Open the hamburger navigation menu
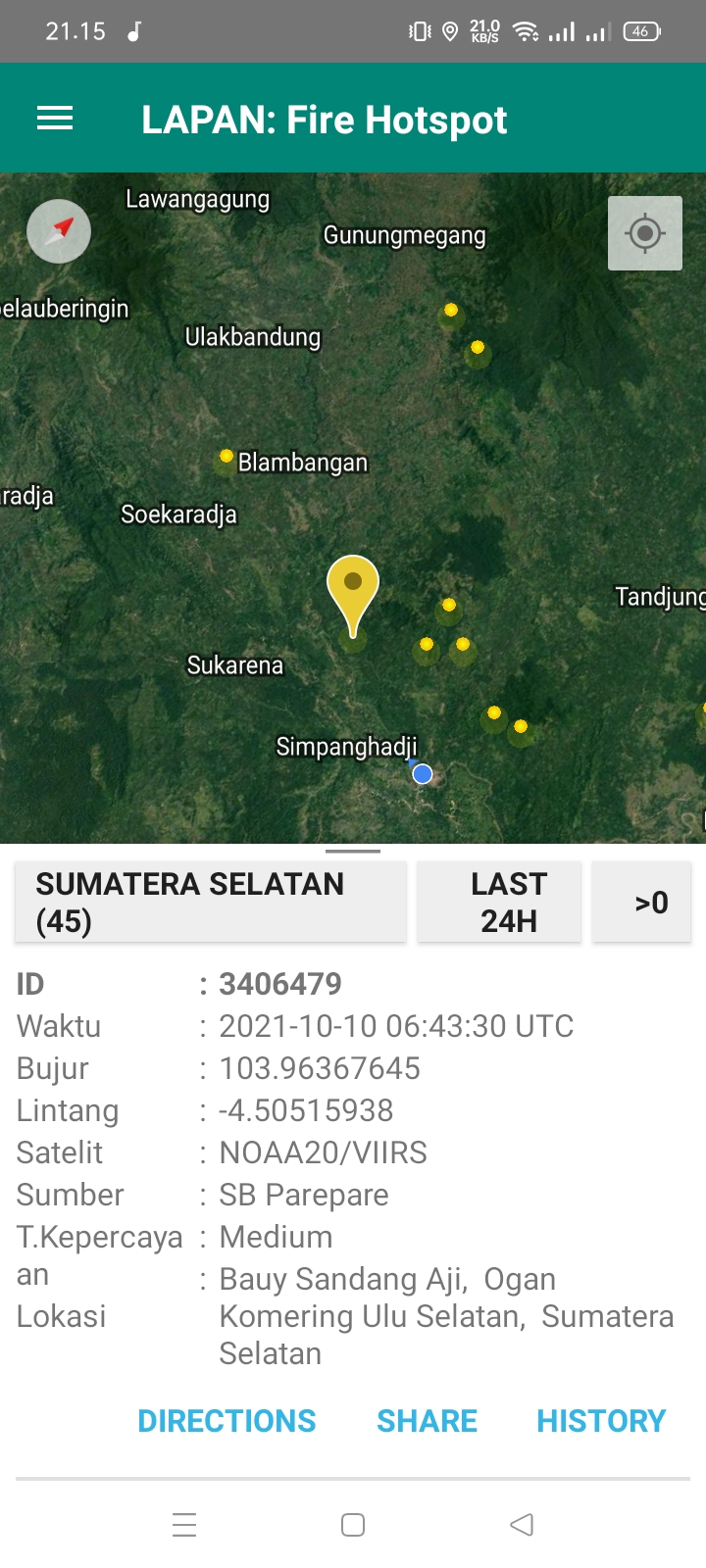This screenshot has height=1568, width=706. coord(55,120)
